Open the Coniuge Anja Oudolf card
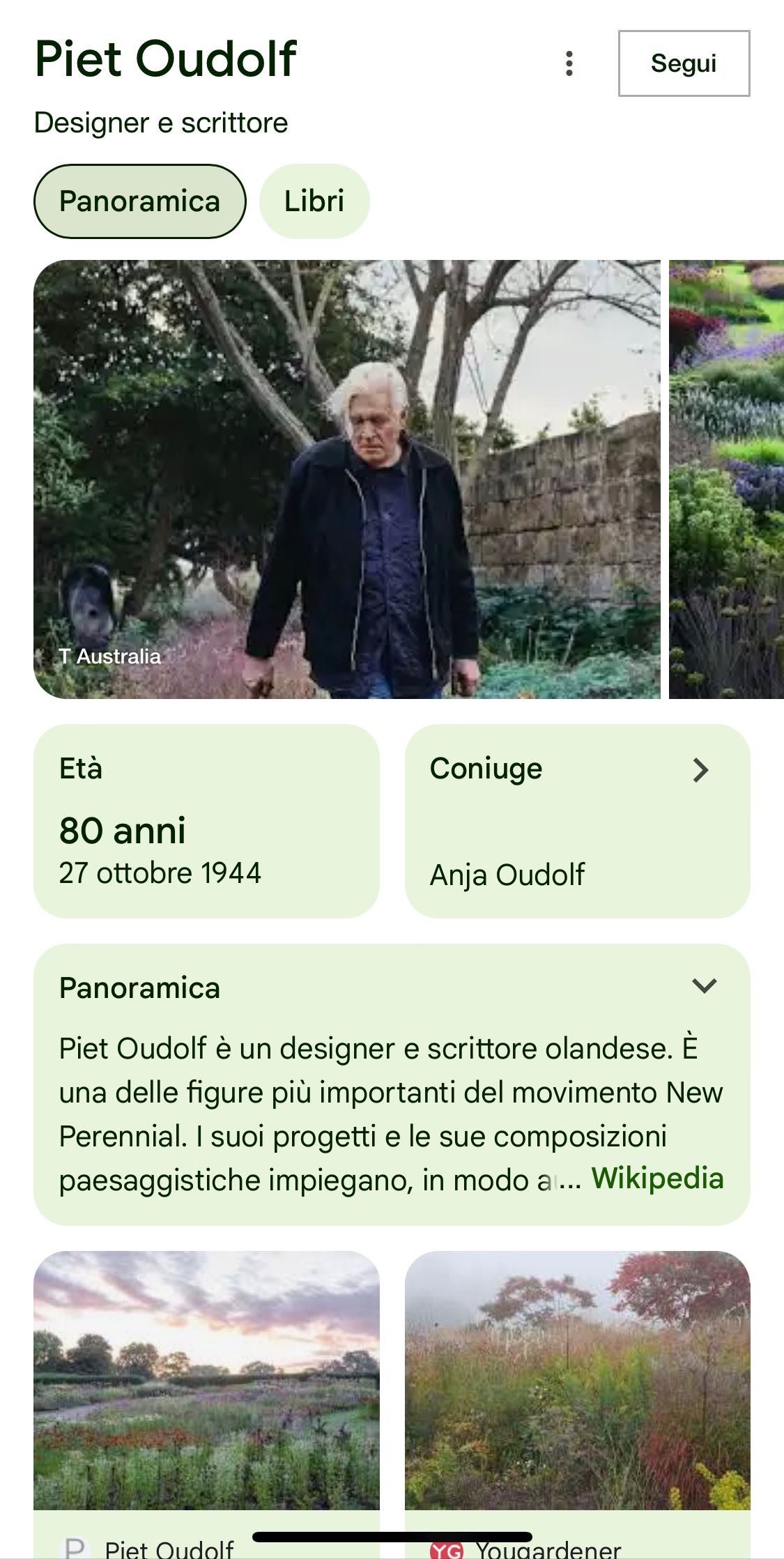The width and height of the screenshot is (784, 1559). [577, 821]
